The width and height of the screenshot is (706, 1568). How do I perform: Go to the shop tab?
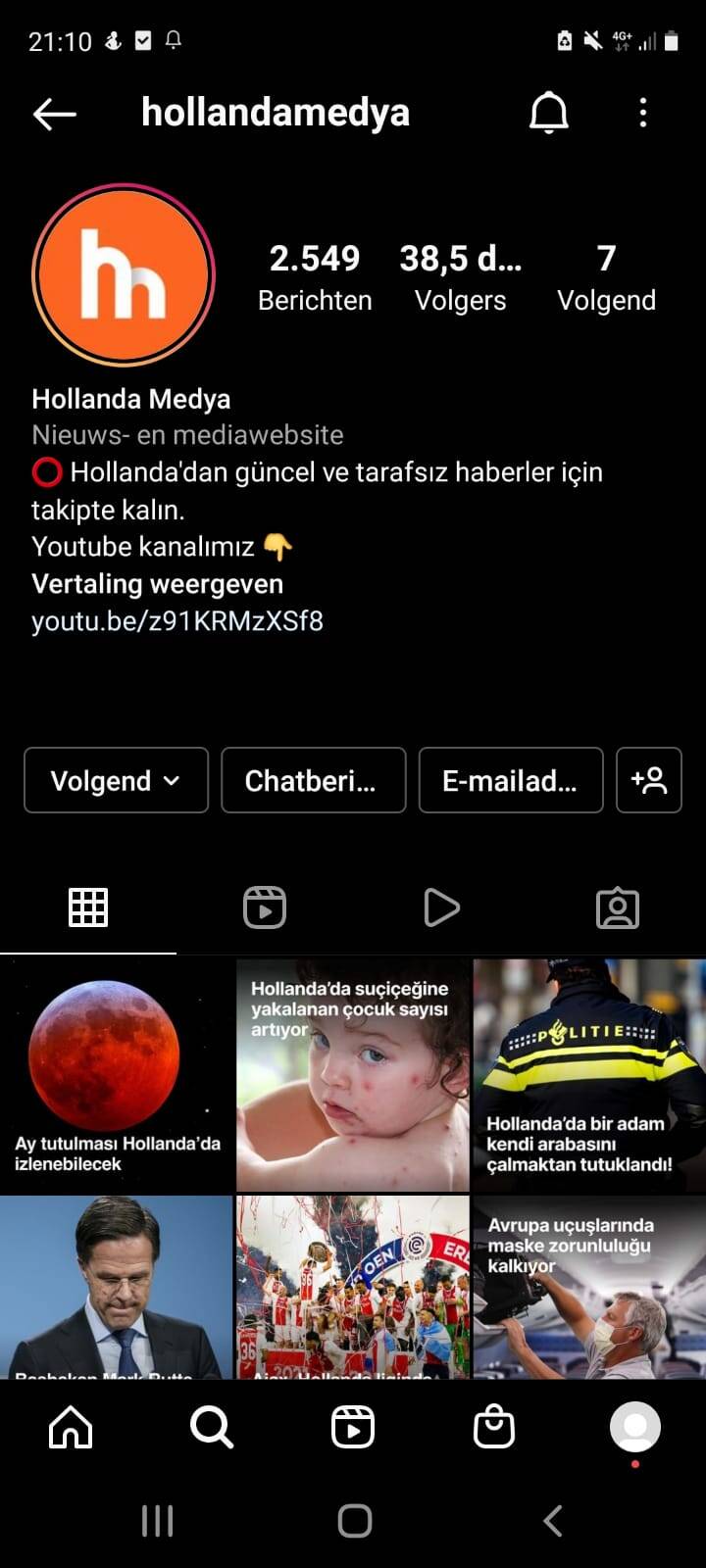[x=494, y=1428]
